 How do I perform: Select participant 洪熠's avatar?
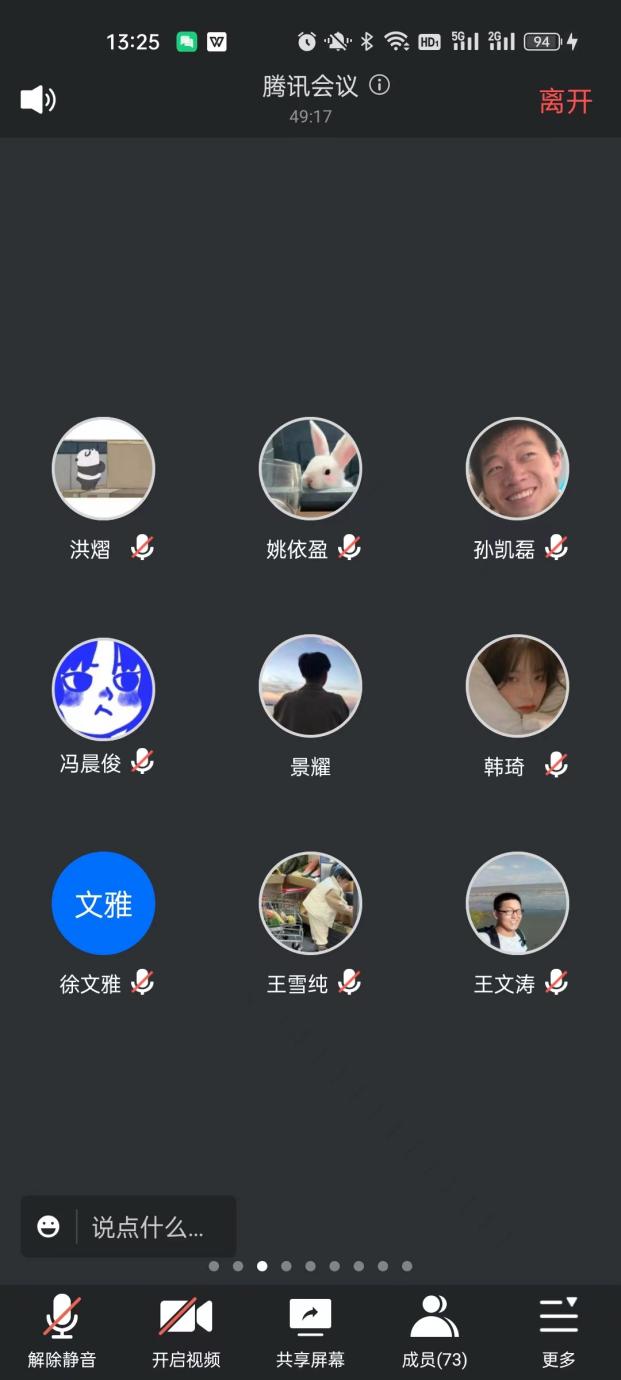point(103,468)
